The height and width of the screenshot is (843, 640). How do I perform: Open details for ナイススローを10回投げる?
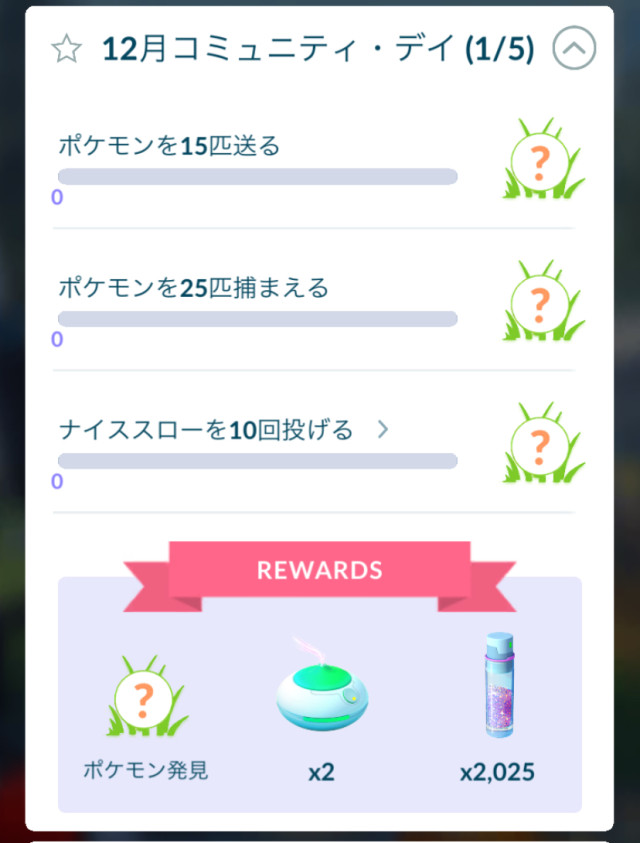382,430
